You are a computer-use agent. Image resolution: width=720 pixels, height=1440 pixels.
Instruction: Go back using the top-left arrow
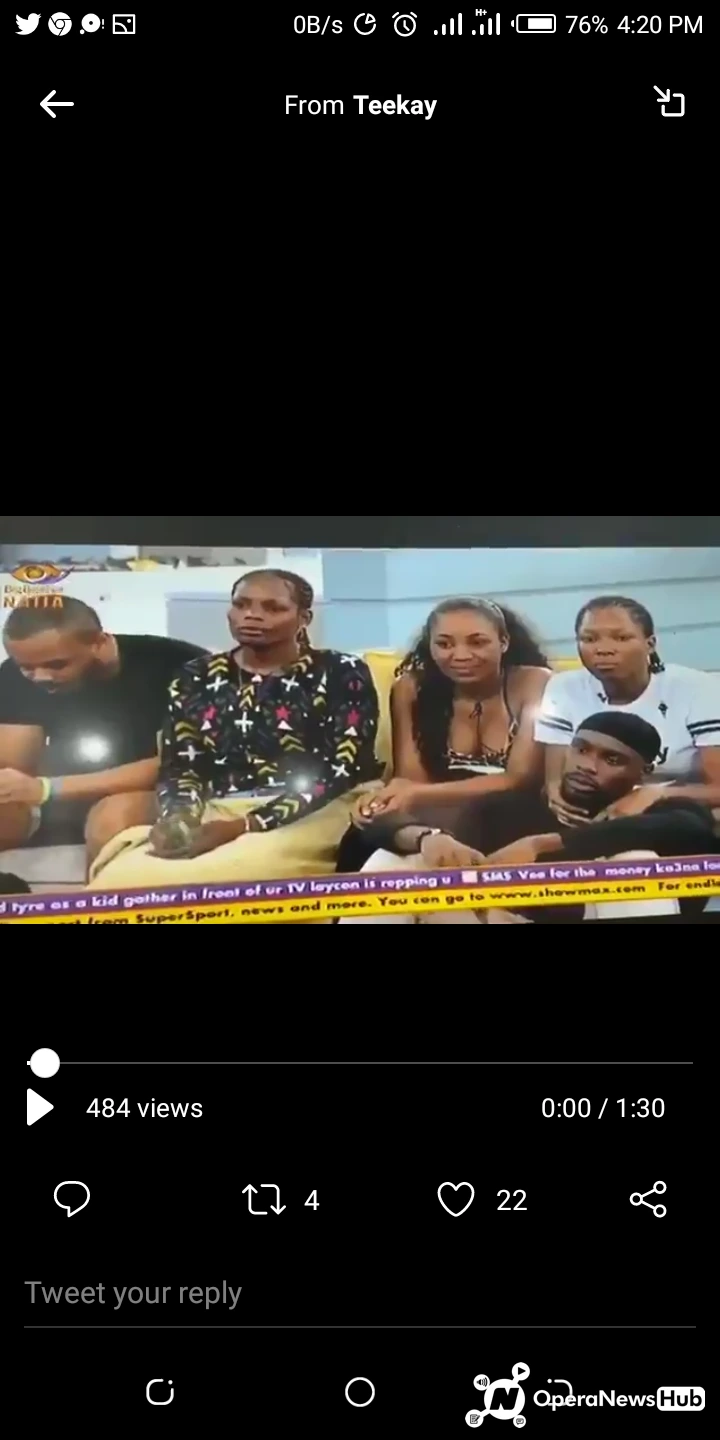[x=57, y=104]
